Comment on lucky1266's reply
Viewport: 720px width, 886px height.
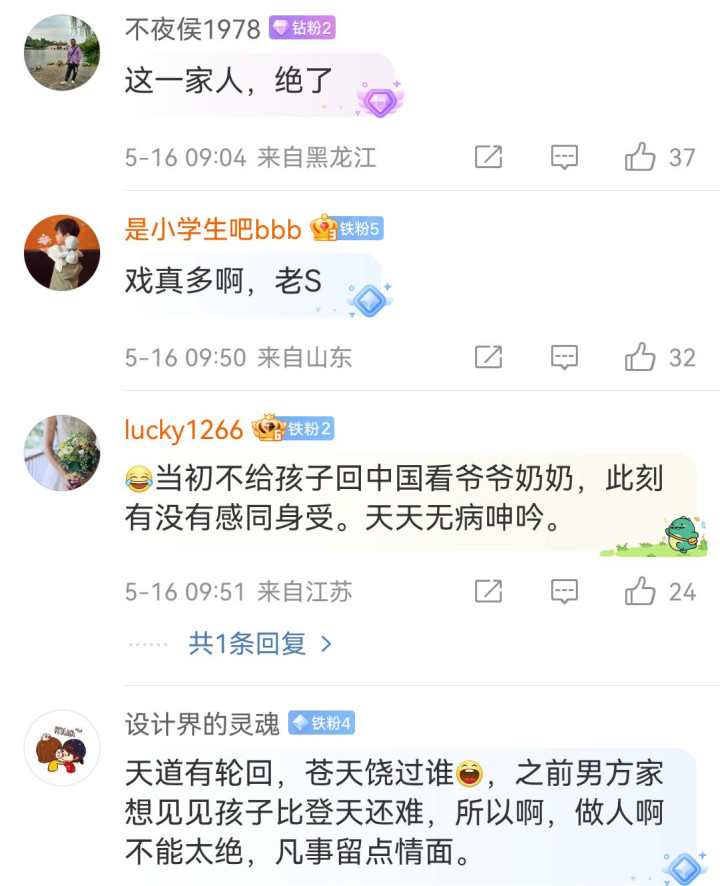point(565,591)
